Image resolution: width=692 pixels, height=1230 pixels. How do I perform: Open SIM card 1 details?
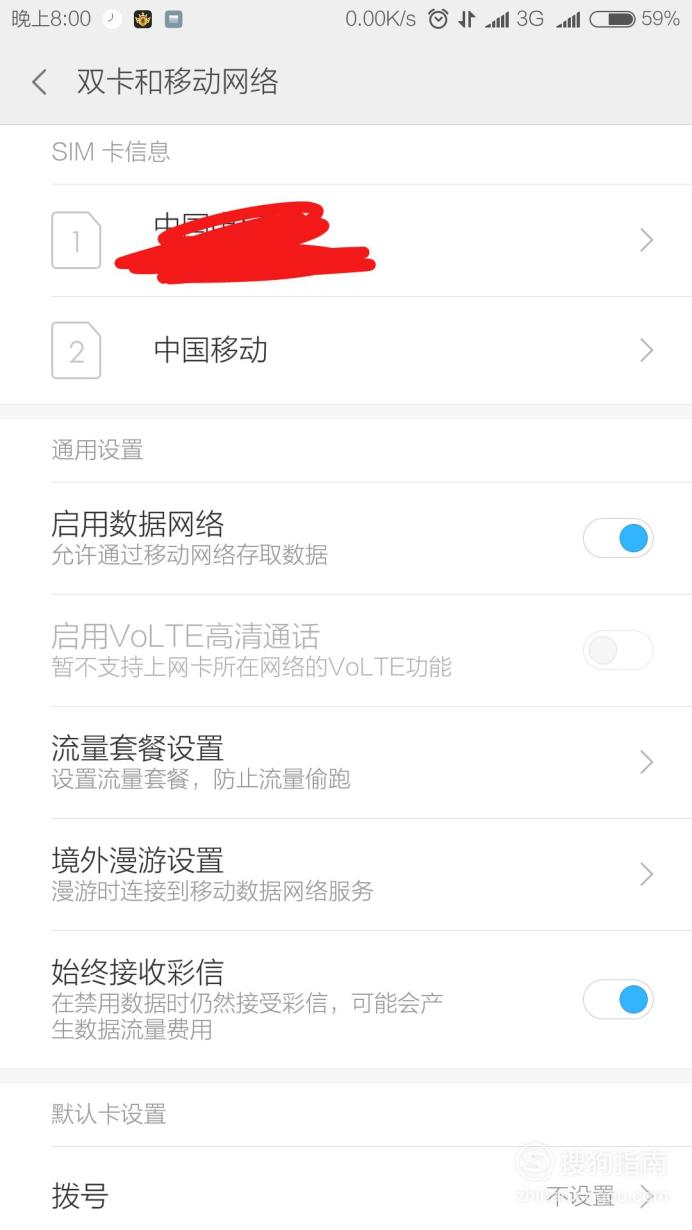click(346, 240)
